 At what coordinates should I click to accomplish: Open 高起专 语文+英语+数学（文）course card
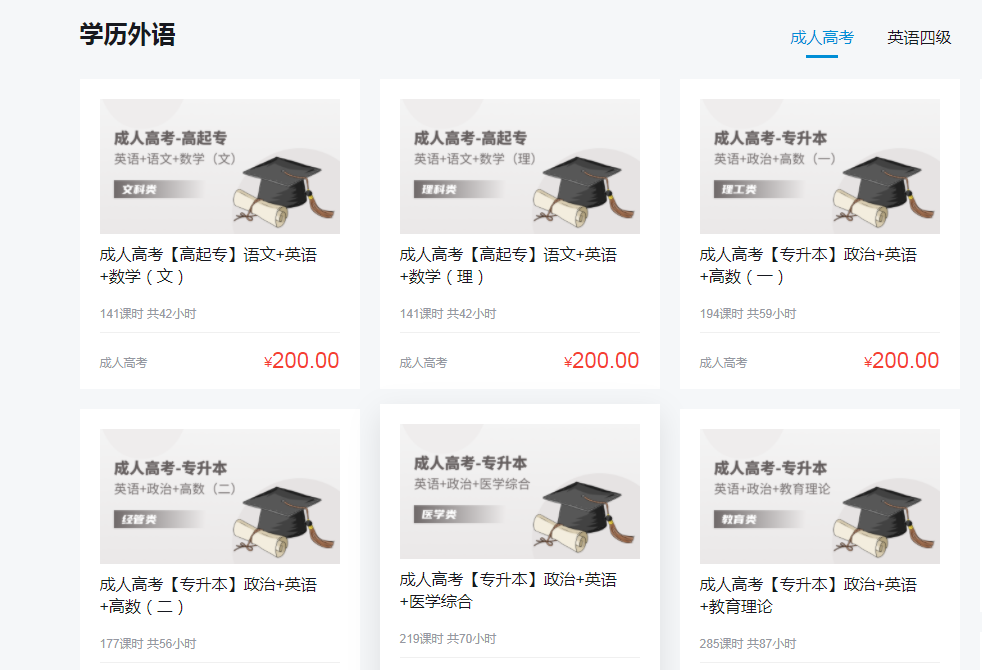[x=219, y=166]
